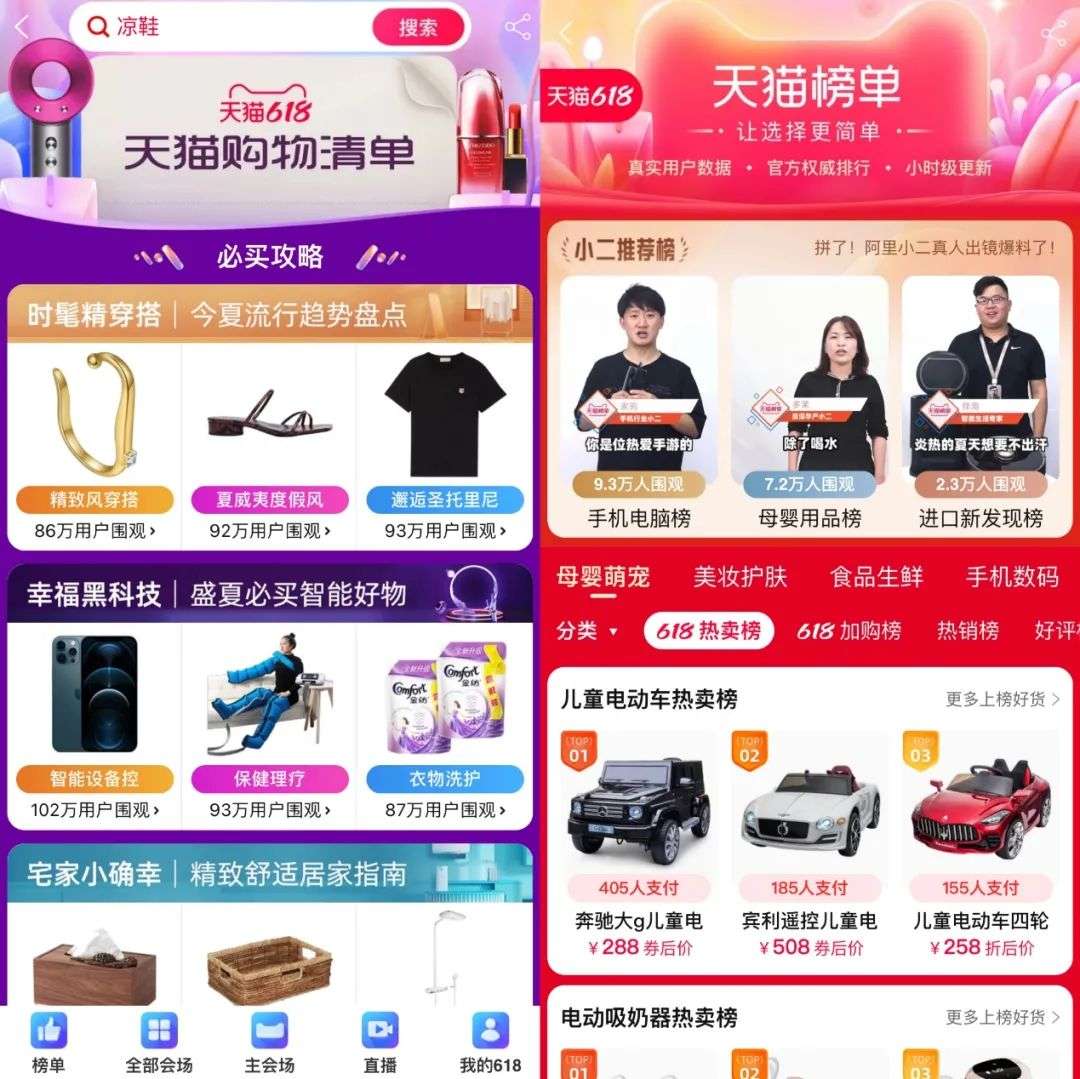Open 更多上榜好货 for 儿童电动车热卖榜
The height and width of the screenshot is (1079, 1080).
(x=1002, y=699)
